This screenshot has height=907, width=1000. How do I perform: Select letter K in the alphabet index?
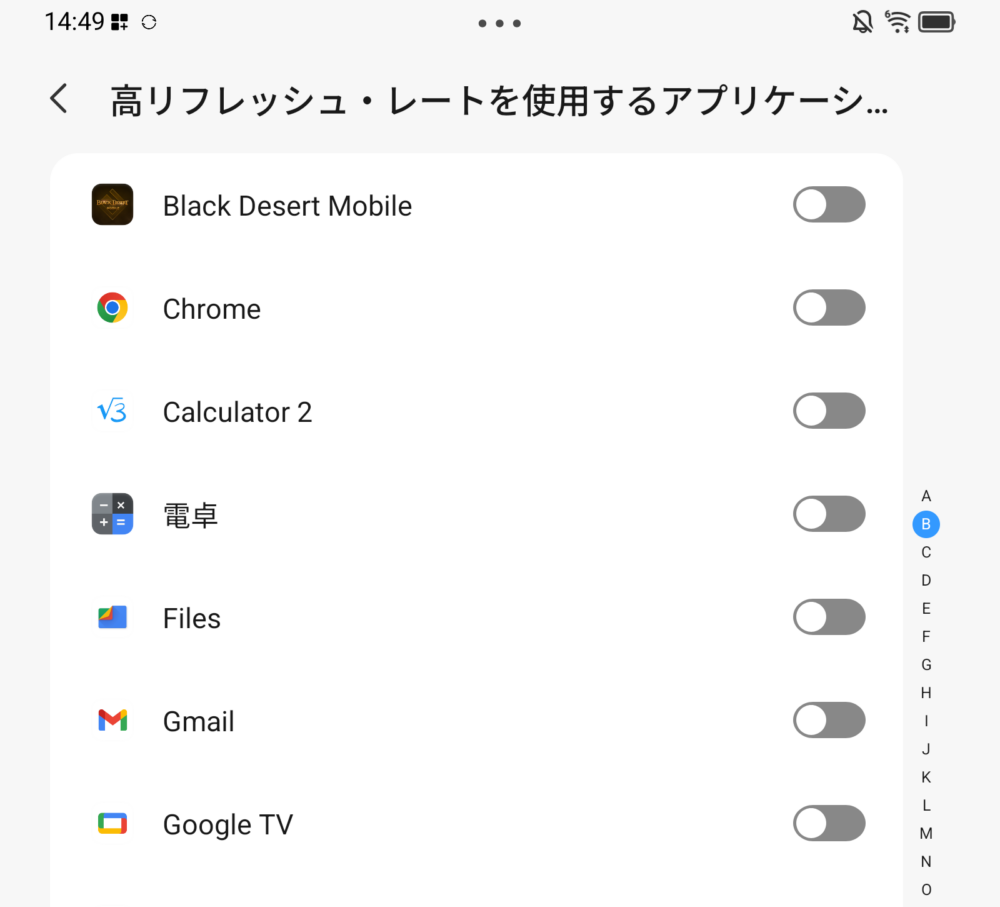pos(926,777)
